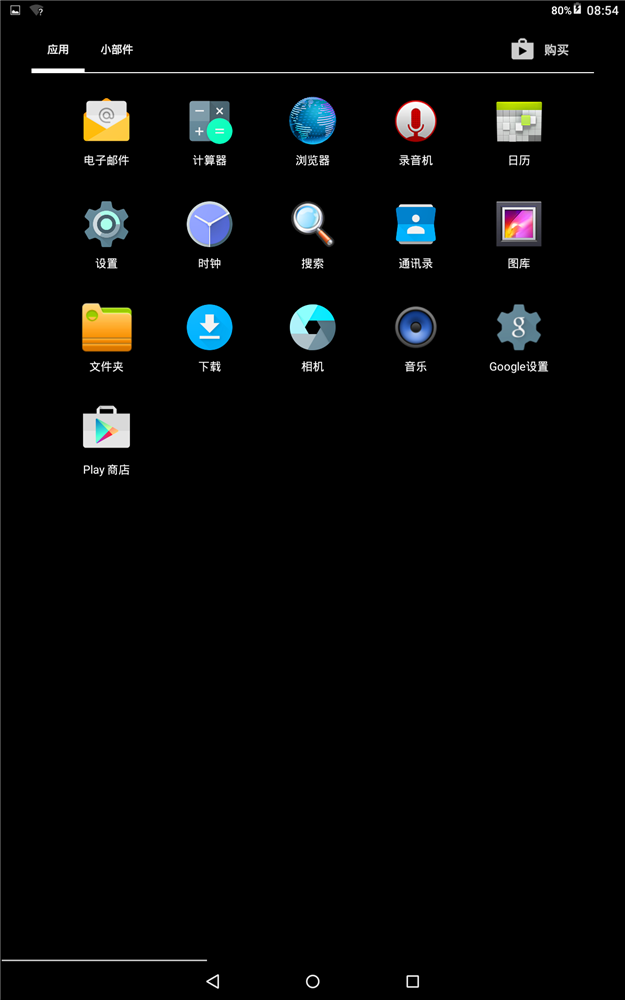Image resolution: width=625 pixels, height=1000 pixels.
Task: Switch to the 小部件 tab
Action: (116, 50)
